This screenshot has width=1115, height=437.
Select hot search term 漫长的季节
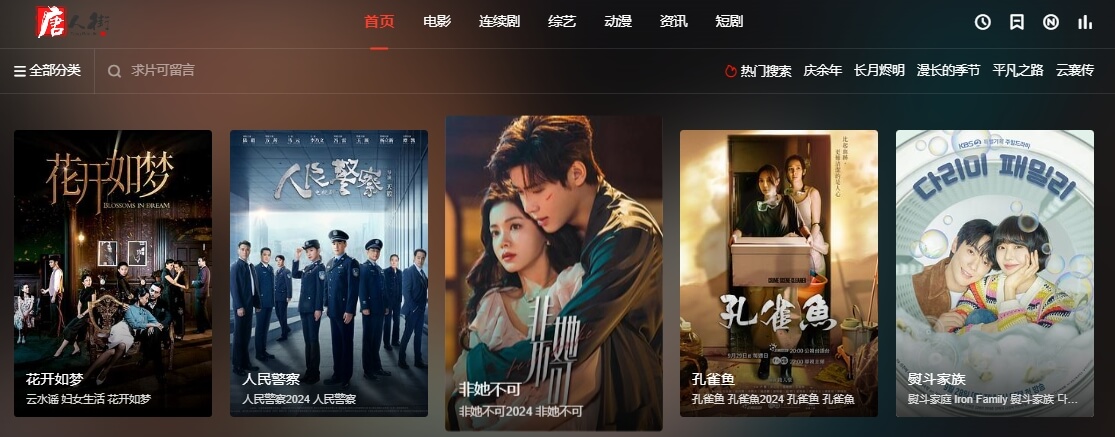948,71
